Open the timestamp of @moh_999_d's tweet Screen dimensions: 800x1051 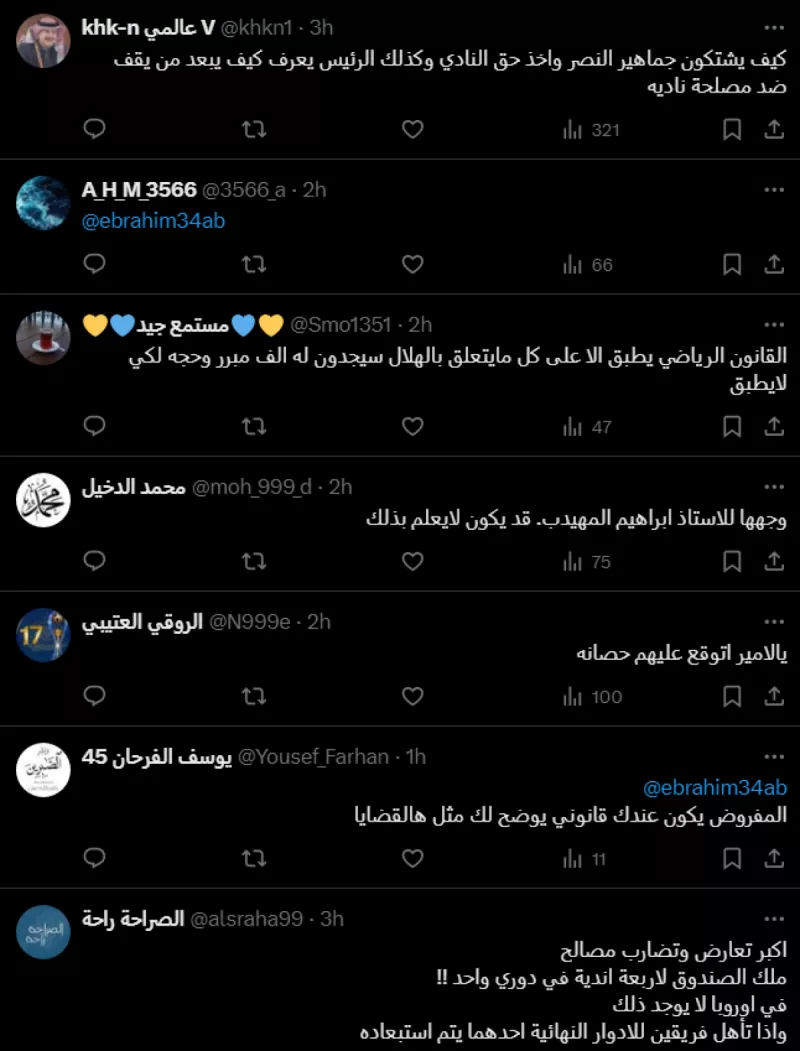(x=339, y=487)
